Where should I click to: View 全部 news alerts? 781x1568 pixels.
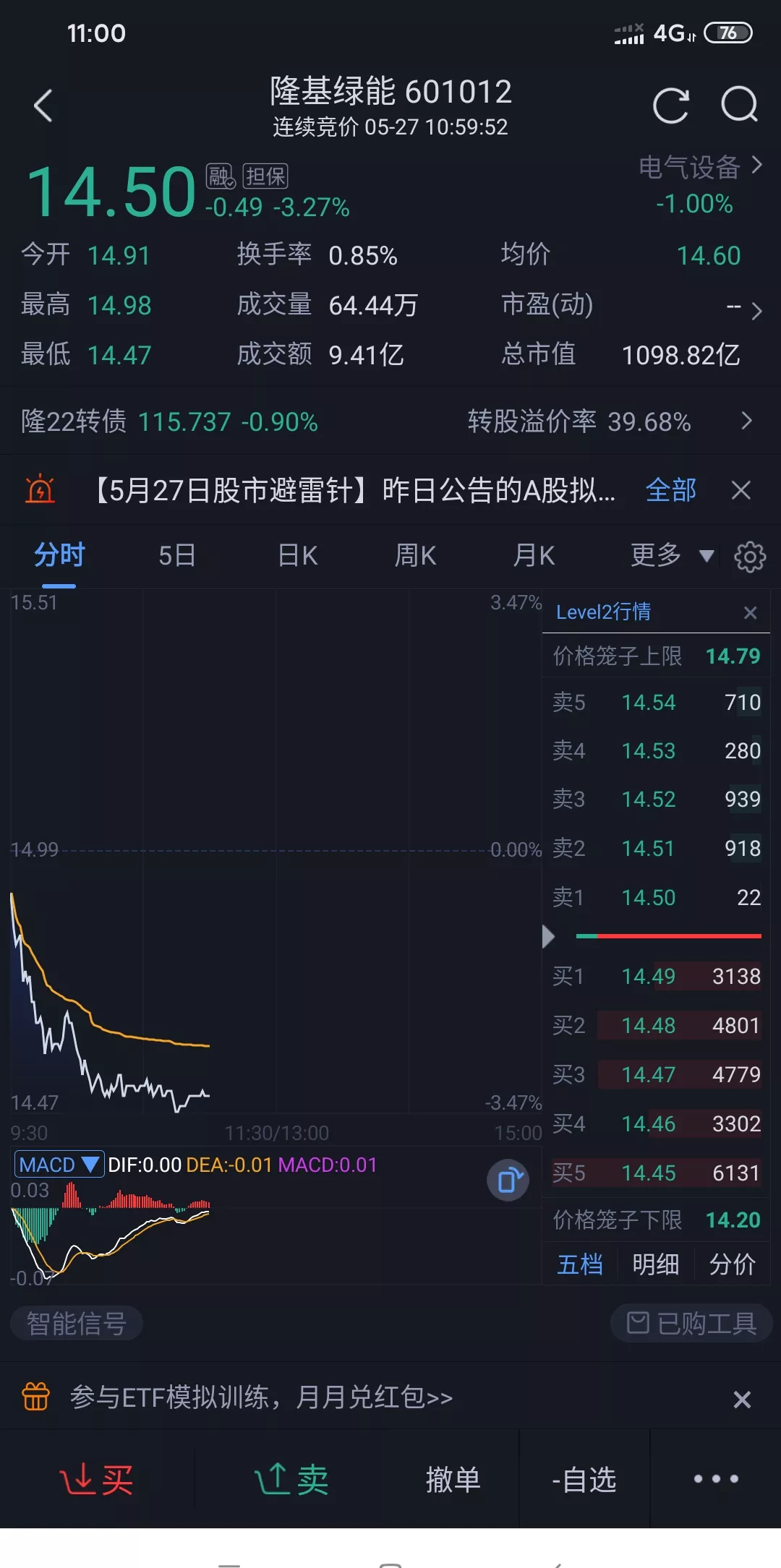pos(670,491)
